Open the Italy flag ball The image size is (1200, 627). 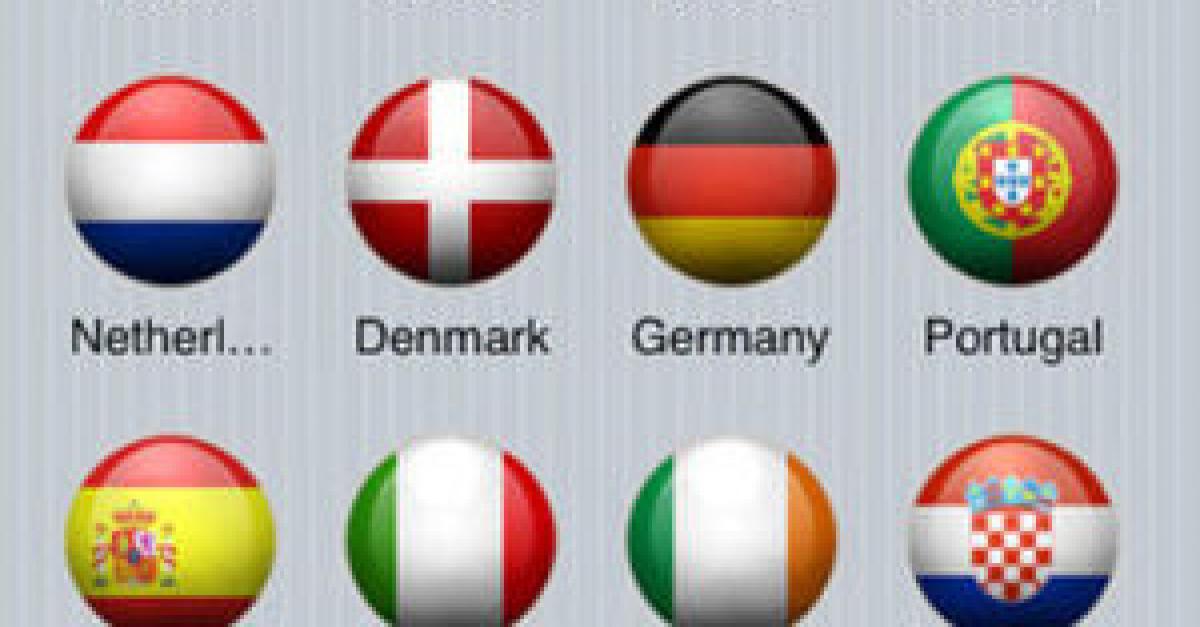pos(451,535)
